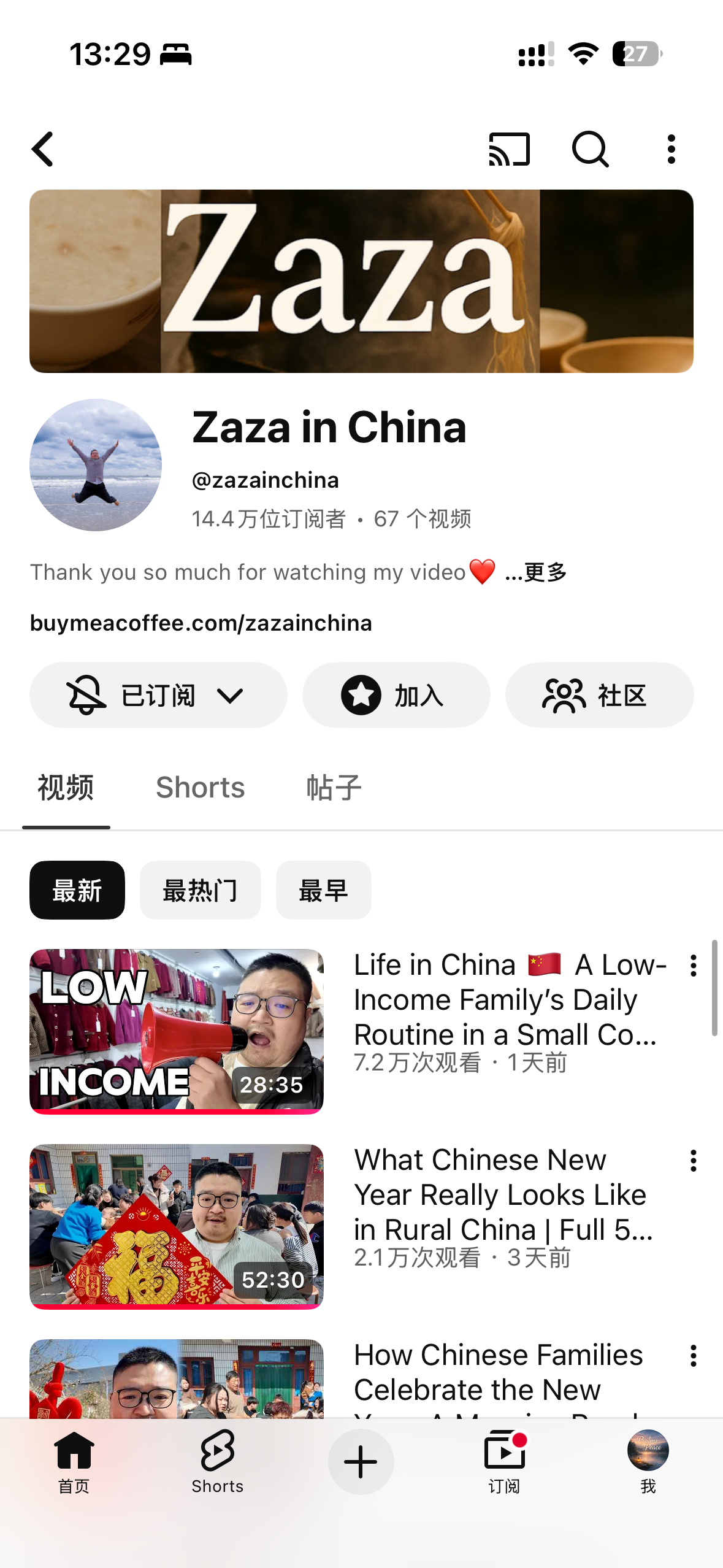Sort videos by 最早

click(323, 890)
